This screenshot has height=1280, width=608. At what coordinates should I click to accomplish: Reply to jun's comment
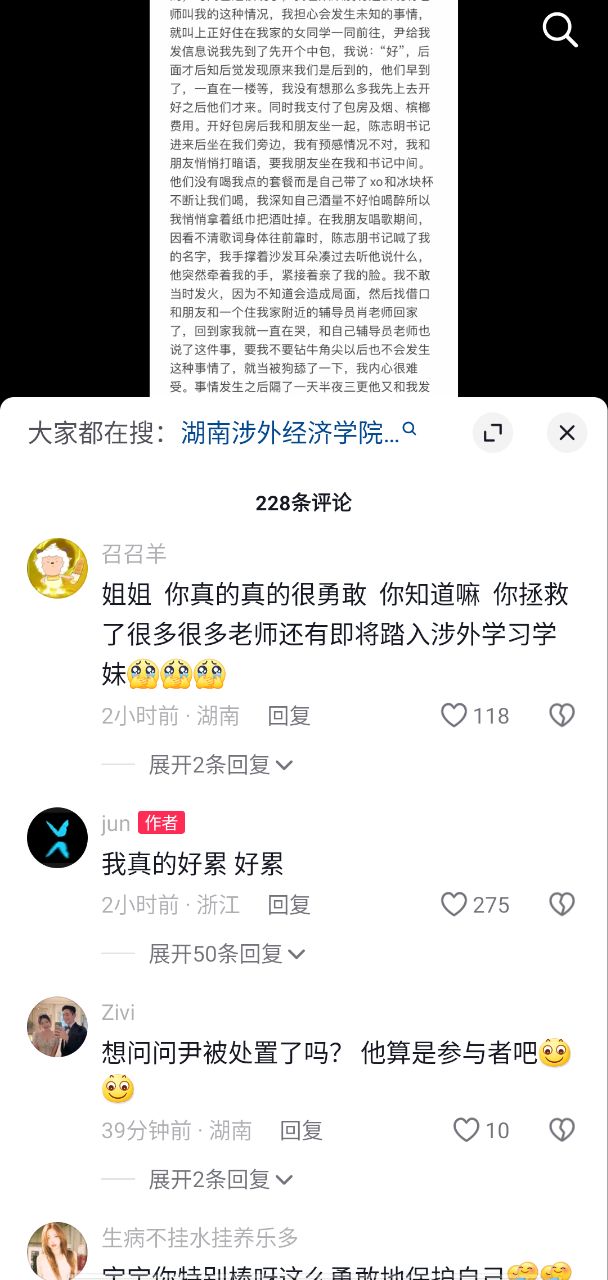coord(289,905)
